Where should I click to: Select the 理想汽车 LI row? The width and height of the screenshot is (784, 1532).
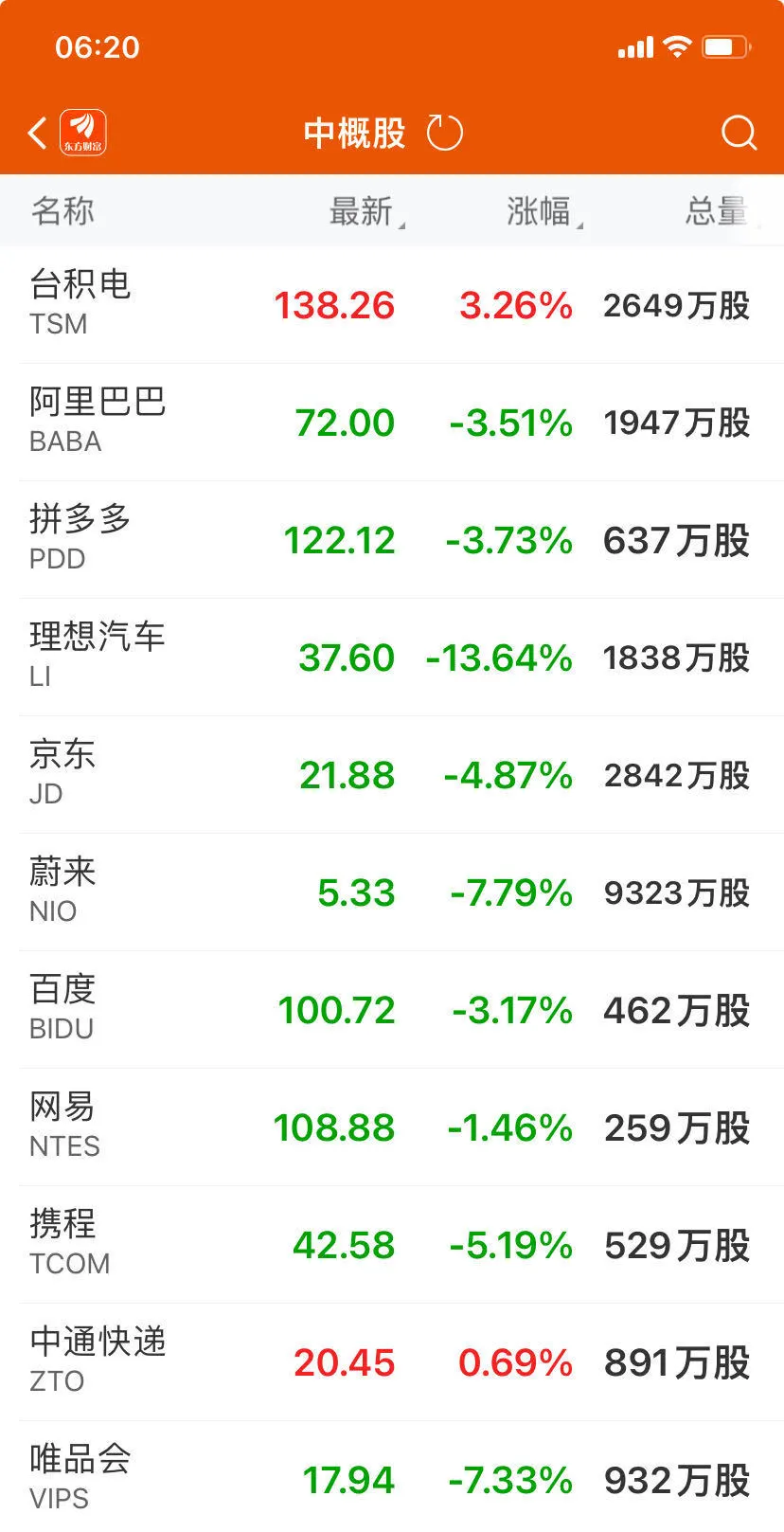click(x=392, y=658)
